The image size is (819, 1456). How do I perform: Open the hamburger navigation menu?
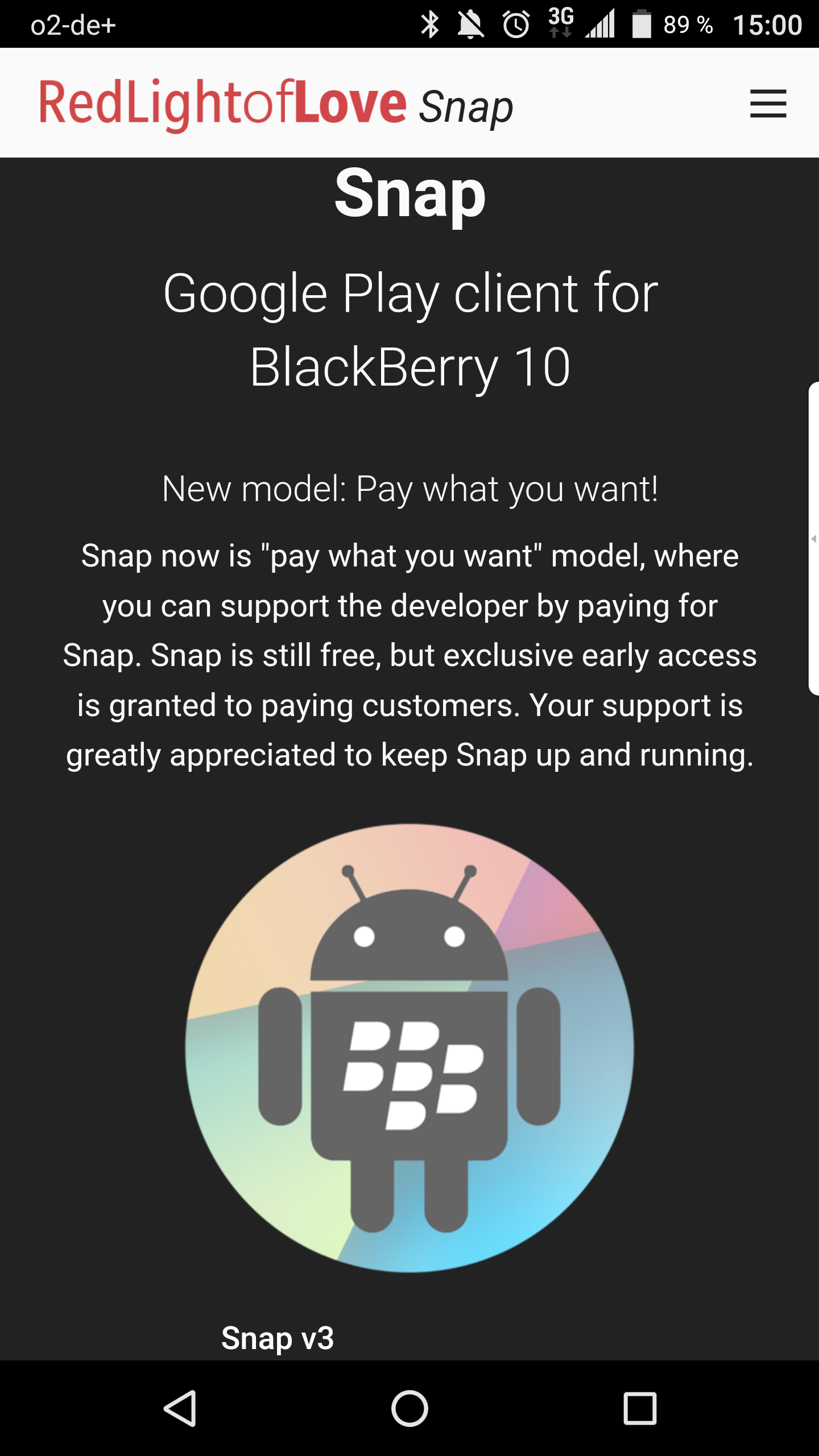pyautogui.click(x=768, y=104)
